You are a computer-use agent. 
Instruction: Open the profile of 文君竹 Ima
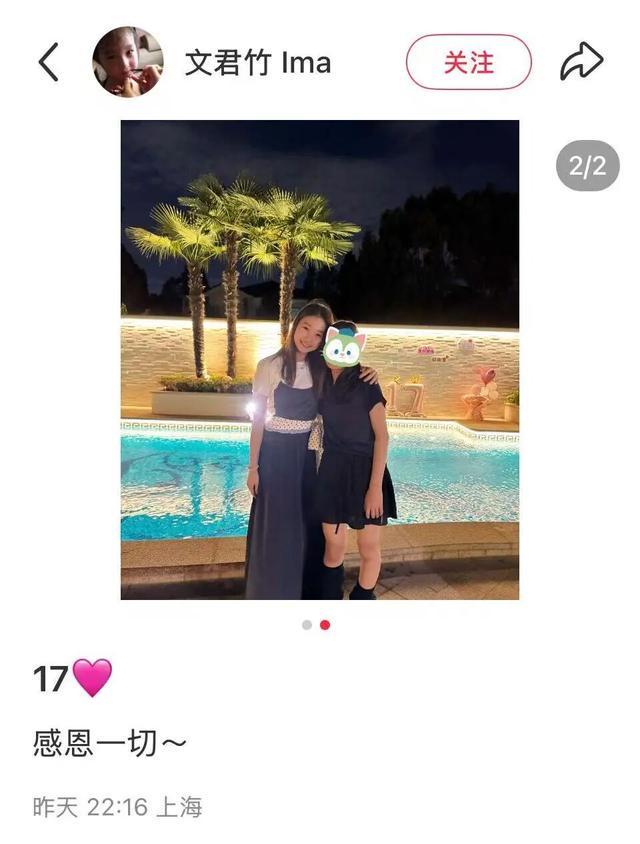tap(258, 63)
